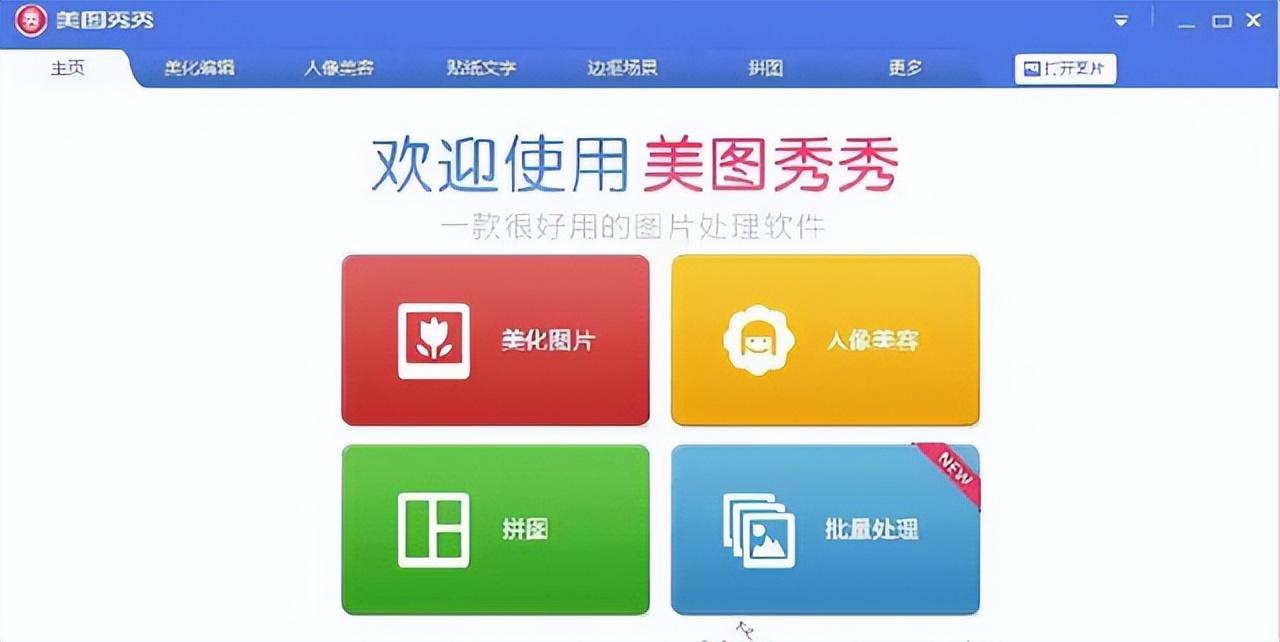Go to the 主页 tab
Viewport: 1280px width, 642px height.
(68, 68)
